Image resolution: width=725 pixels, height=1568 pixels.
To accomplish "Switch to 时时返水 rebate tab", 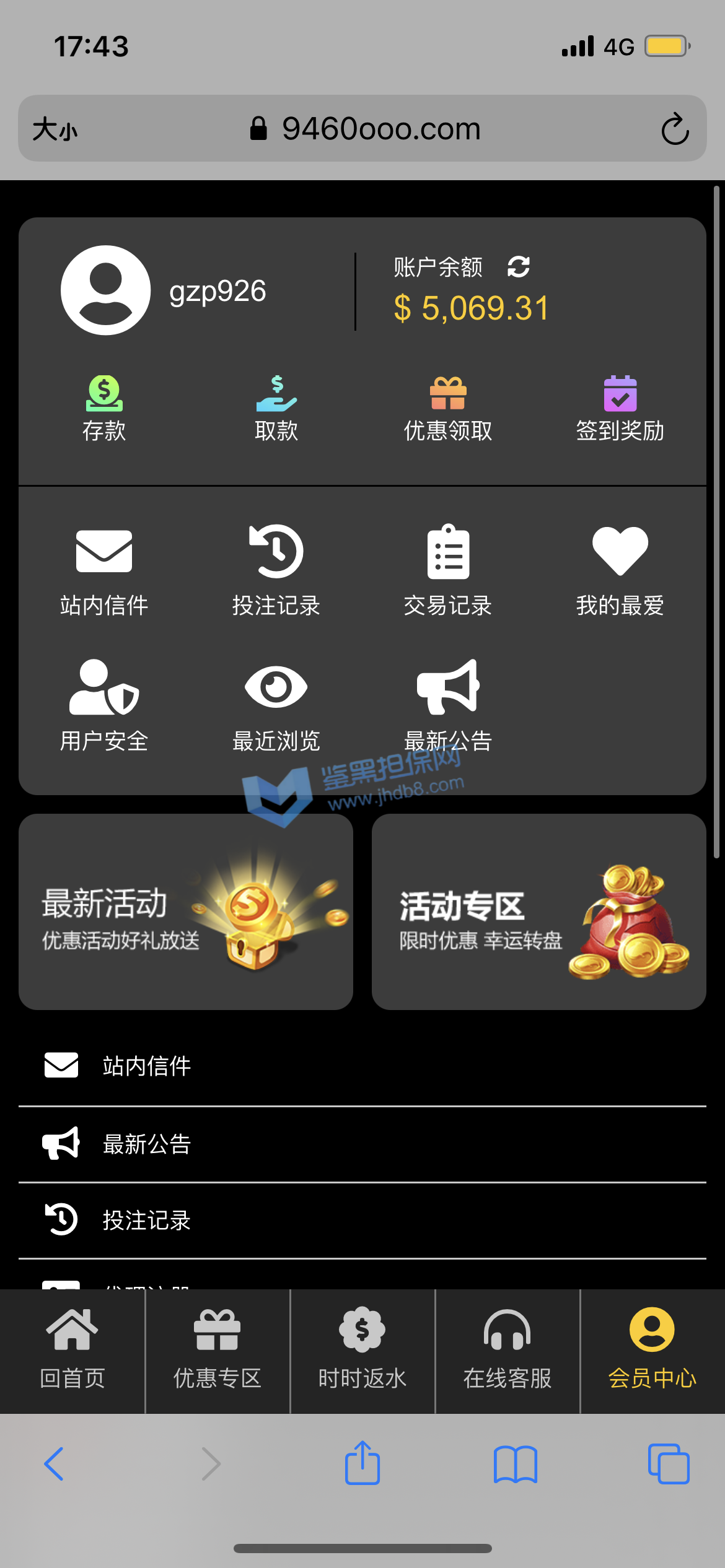I will pyautogui.click(x=362, y=1350).
